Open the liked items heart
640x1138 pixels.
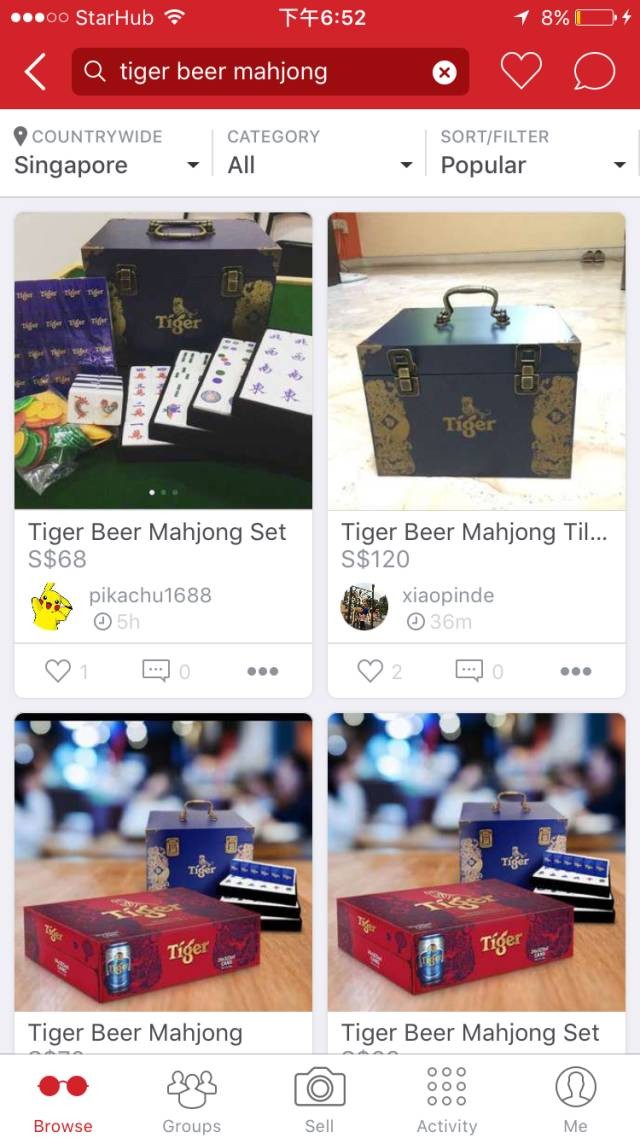[x=521, y=72]
